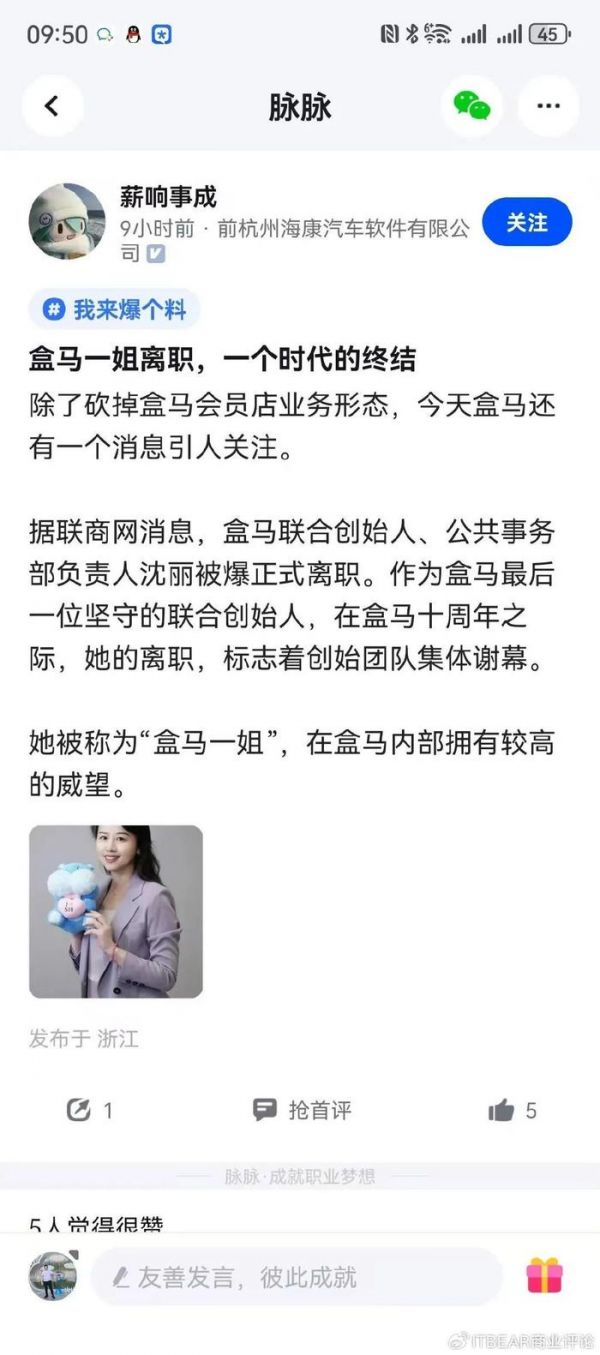
Task: View the attached photo in the post
Action: pos(116,911)
